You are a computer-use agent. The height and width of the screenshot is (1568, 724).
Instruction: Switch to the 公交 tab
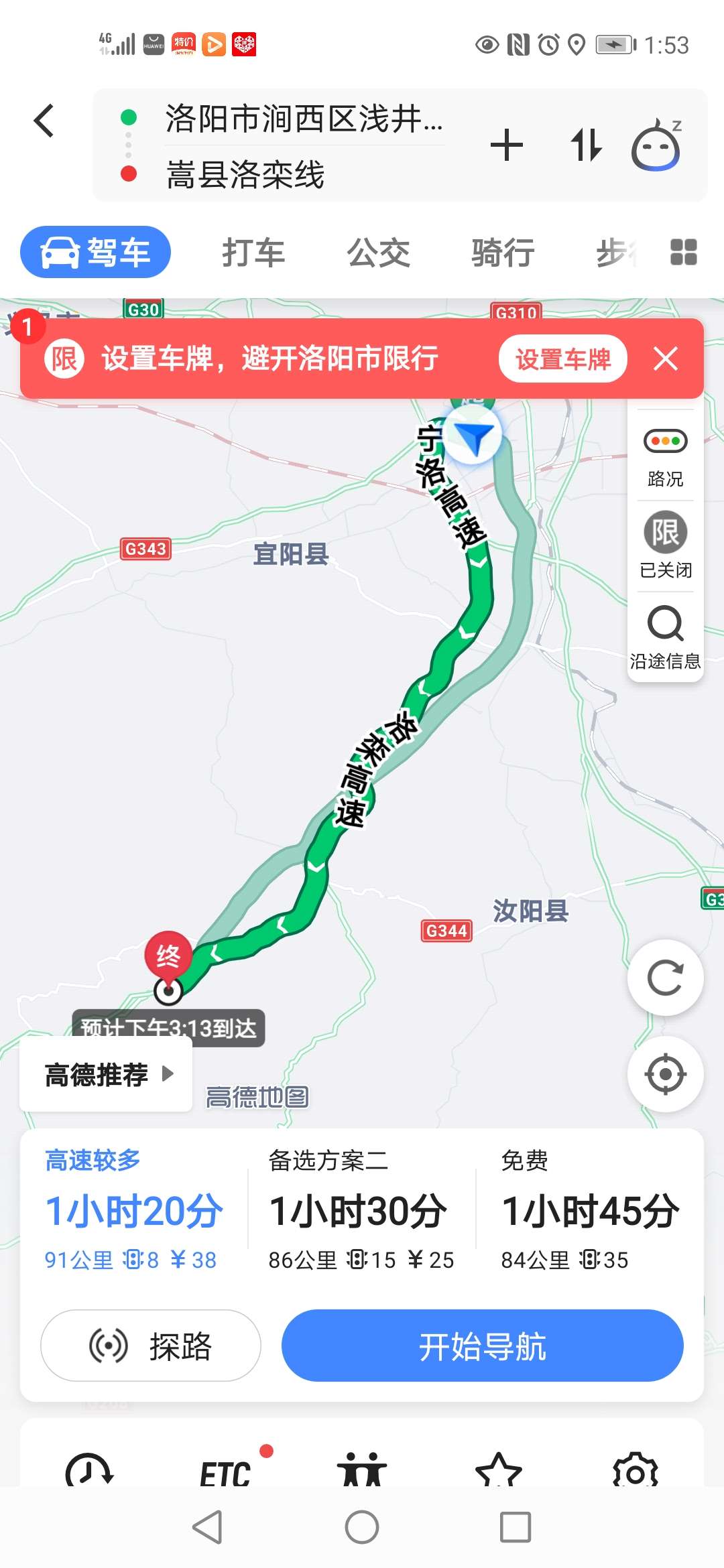[378, 253]
